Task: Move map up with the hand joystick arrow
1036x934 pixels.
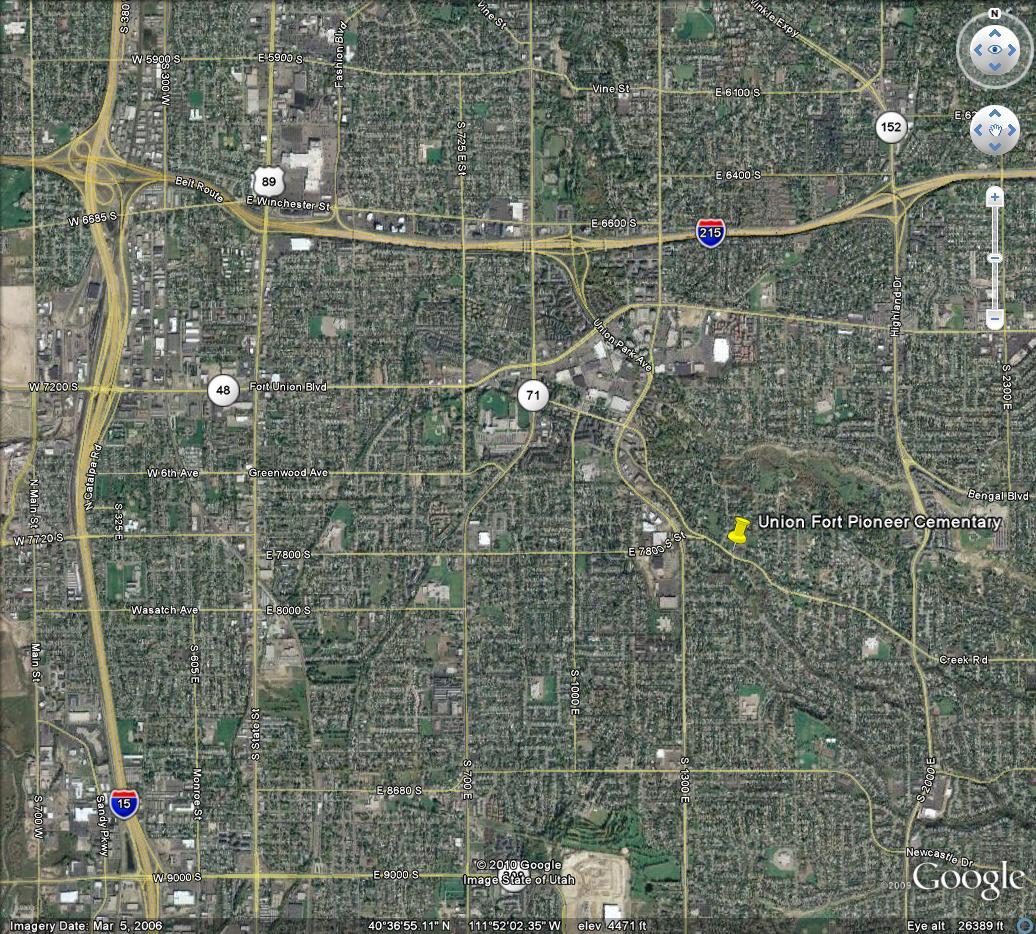Action: 995,114
